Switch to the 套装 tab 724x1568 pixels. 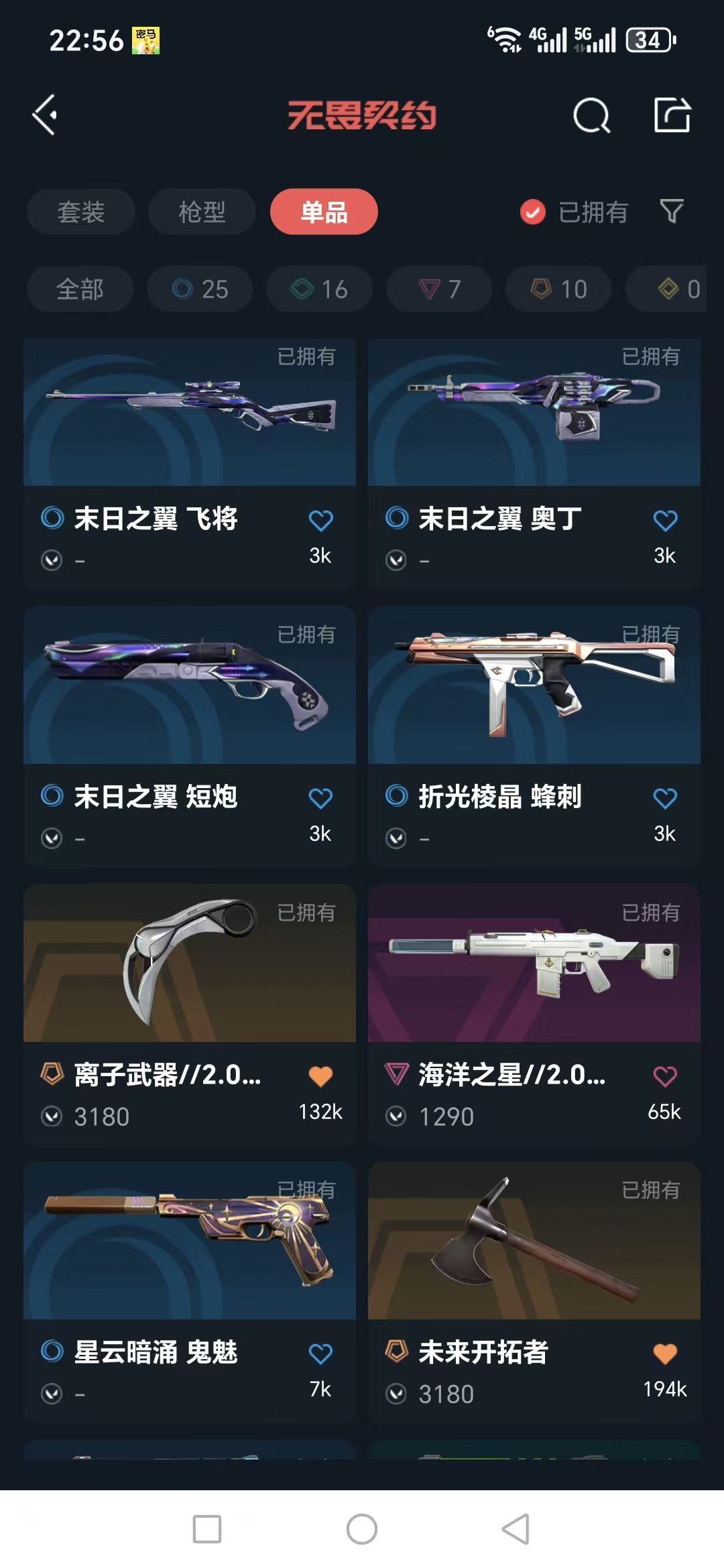[80, 212]
